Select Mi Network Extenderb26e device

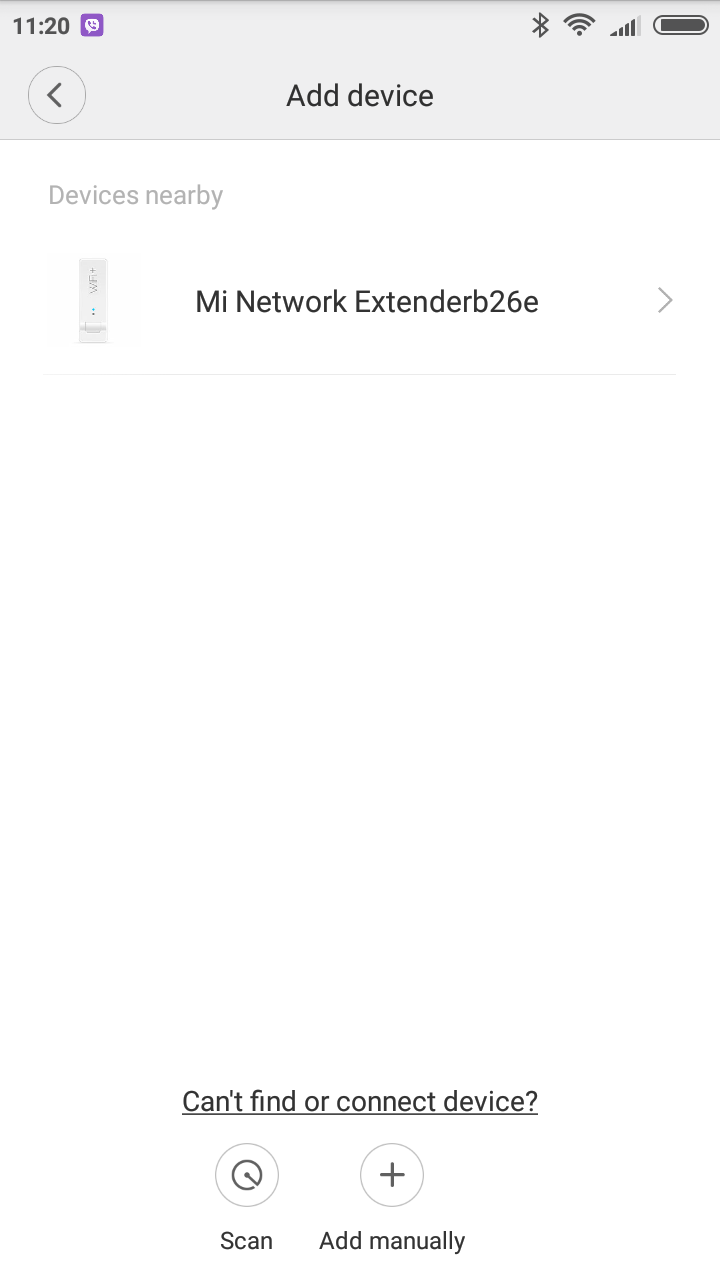(366, 301)
